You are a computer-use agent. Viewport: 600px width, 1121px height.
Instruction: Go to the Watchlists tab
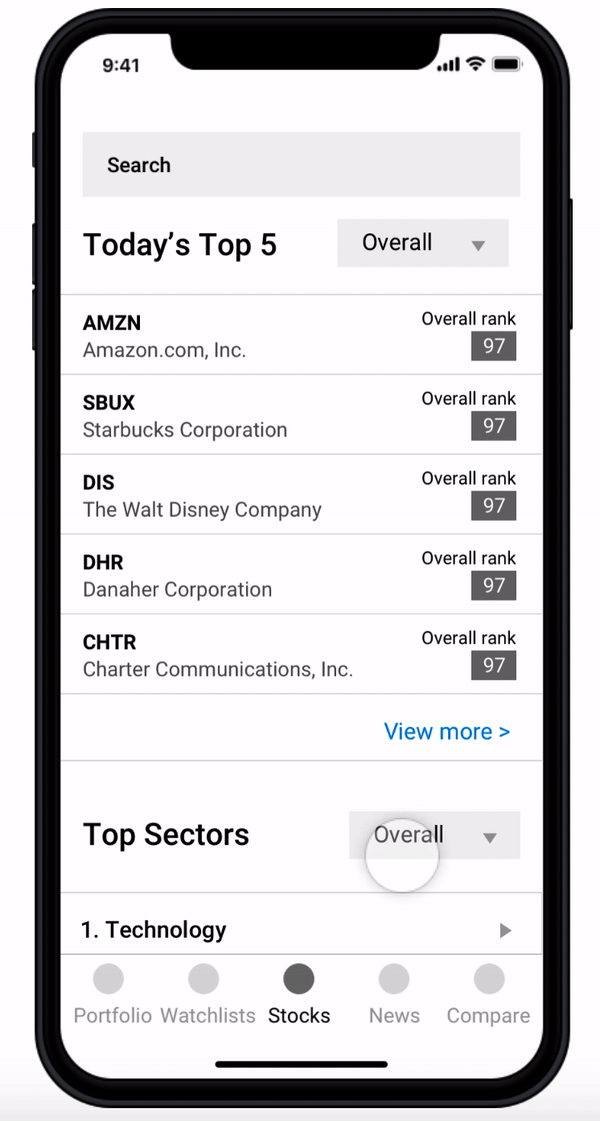pyautogui.click(x=207, y=994)
